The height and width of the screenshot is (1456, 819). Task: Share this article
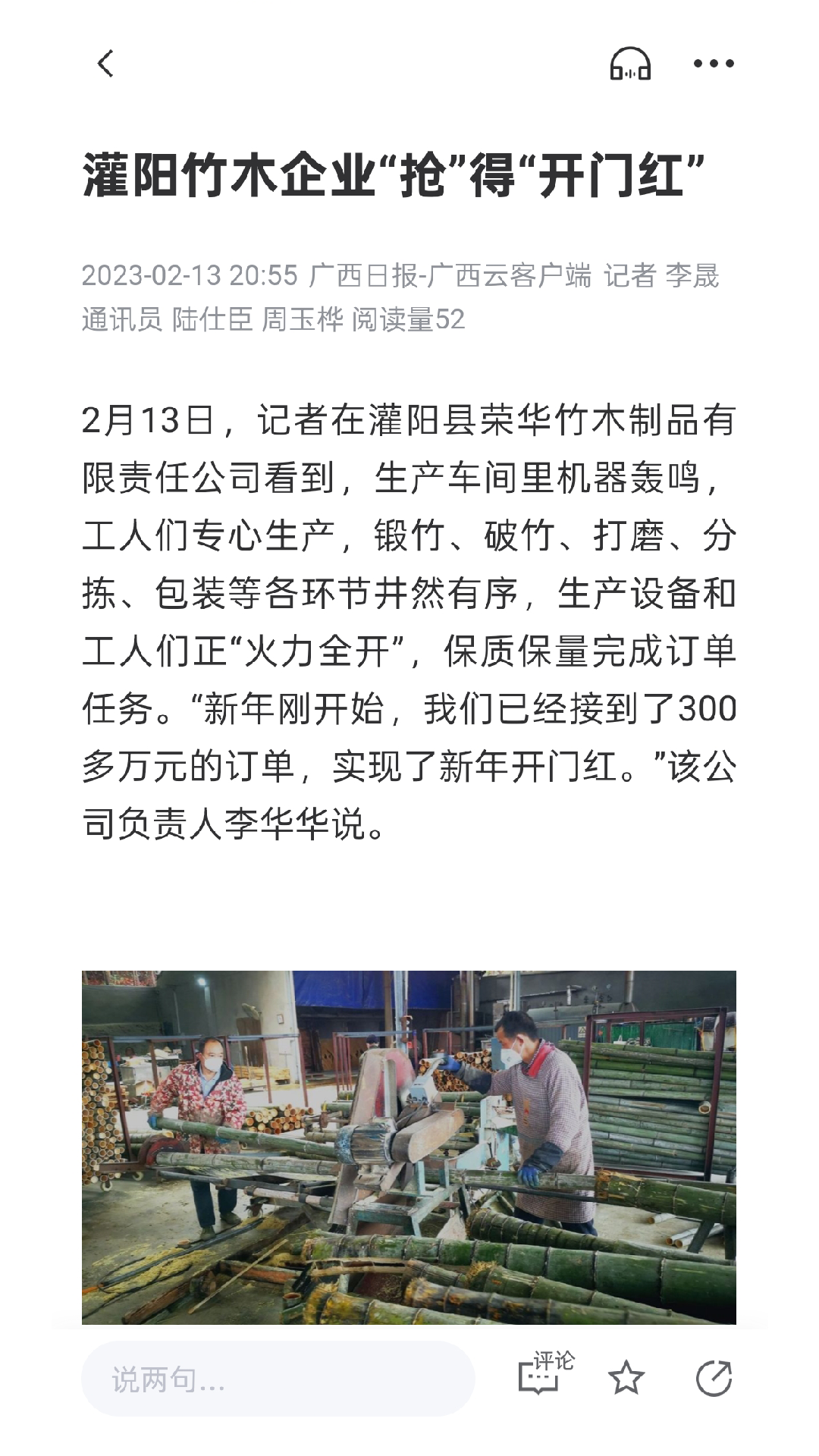coord(714,1378)
